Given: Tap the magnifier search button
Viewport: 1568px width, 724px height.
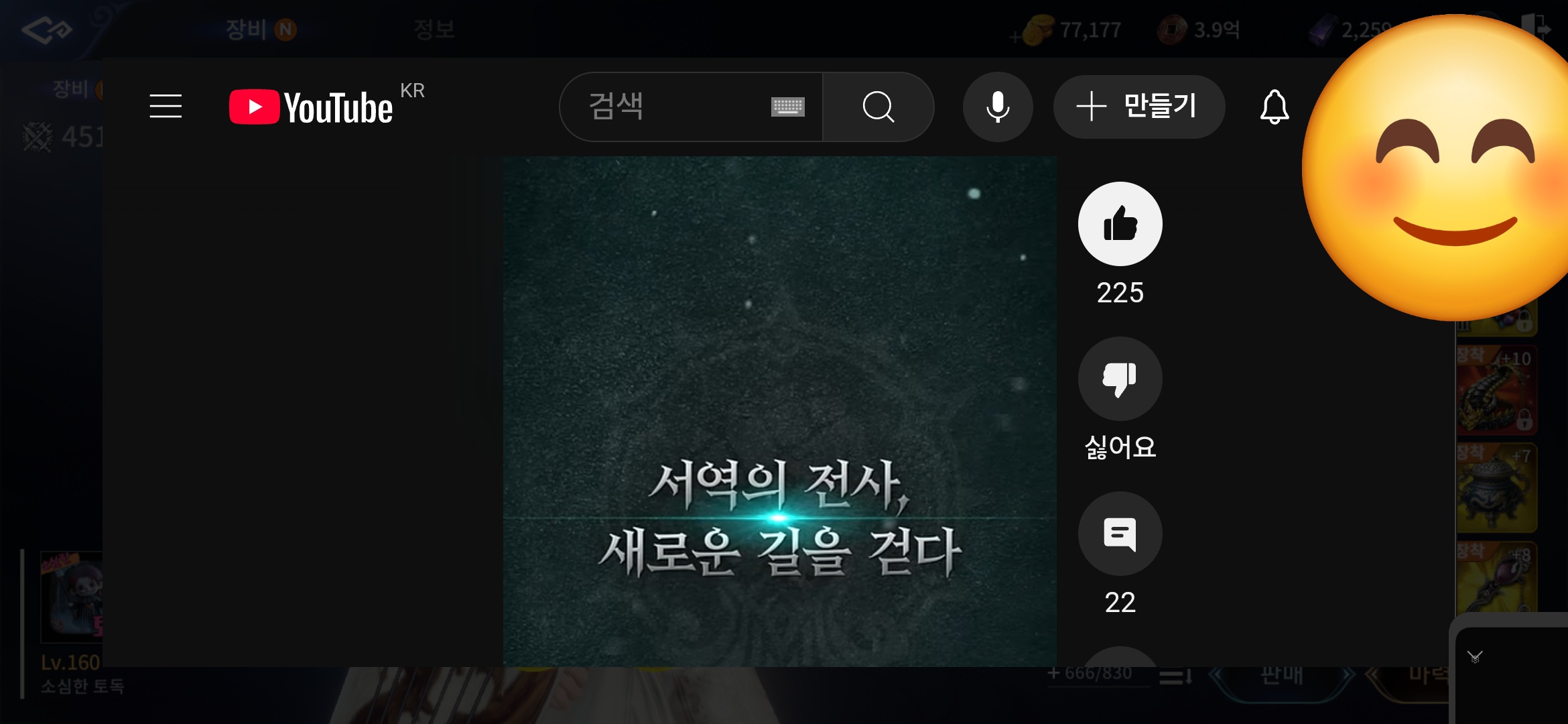Looking at the screenshot, I should tap(878, 107).
